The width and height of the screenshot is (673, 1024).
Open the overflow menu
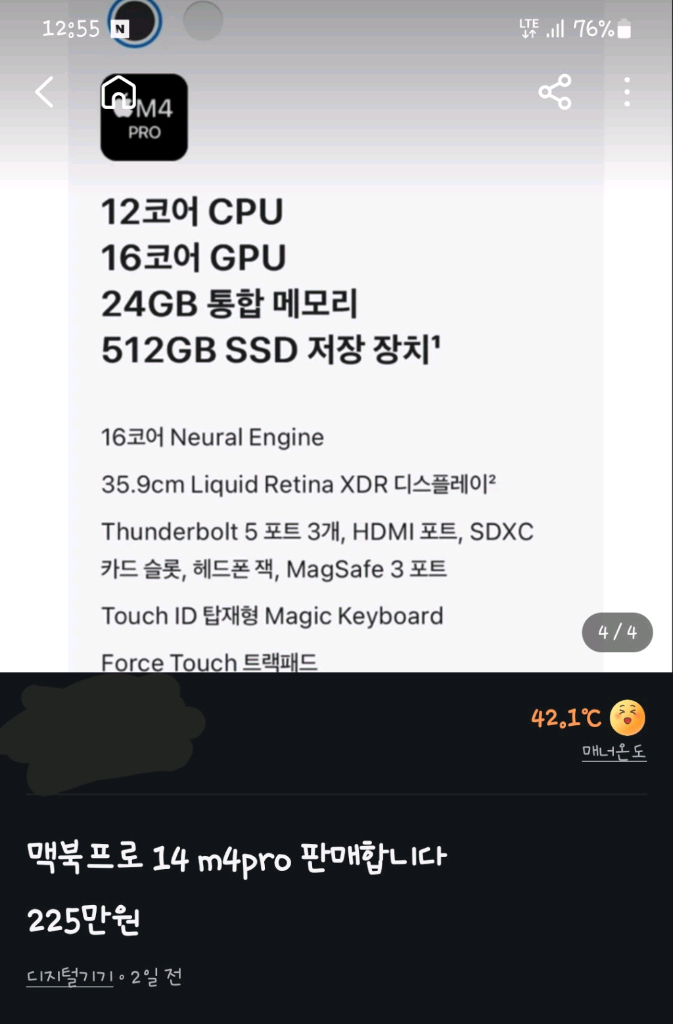(627, 93)
